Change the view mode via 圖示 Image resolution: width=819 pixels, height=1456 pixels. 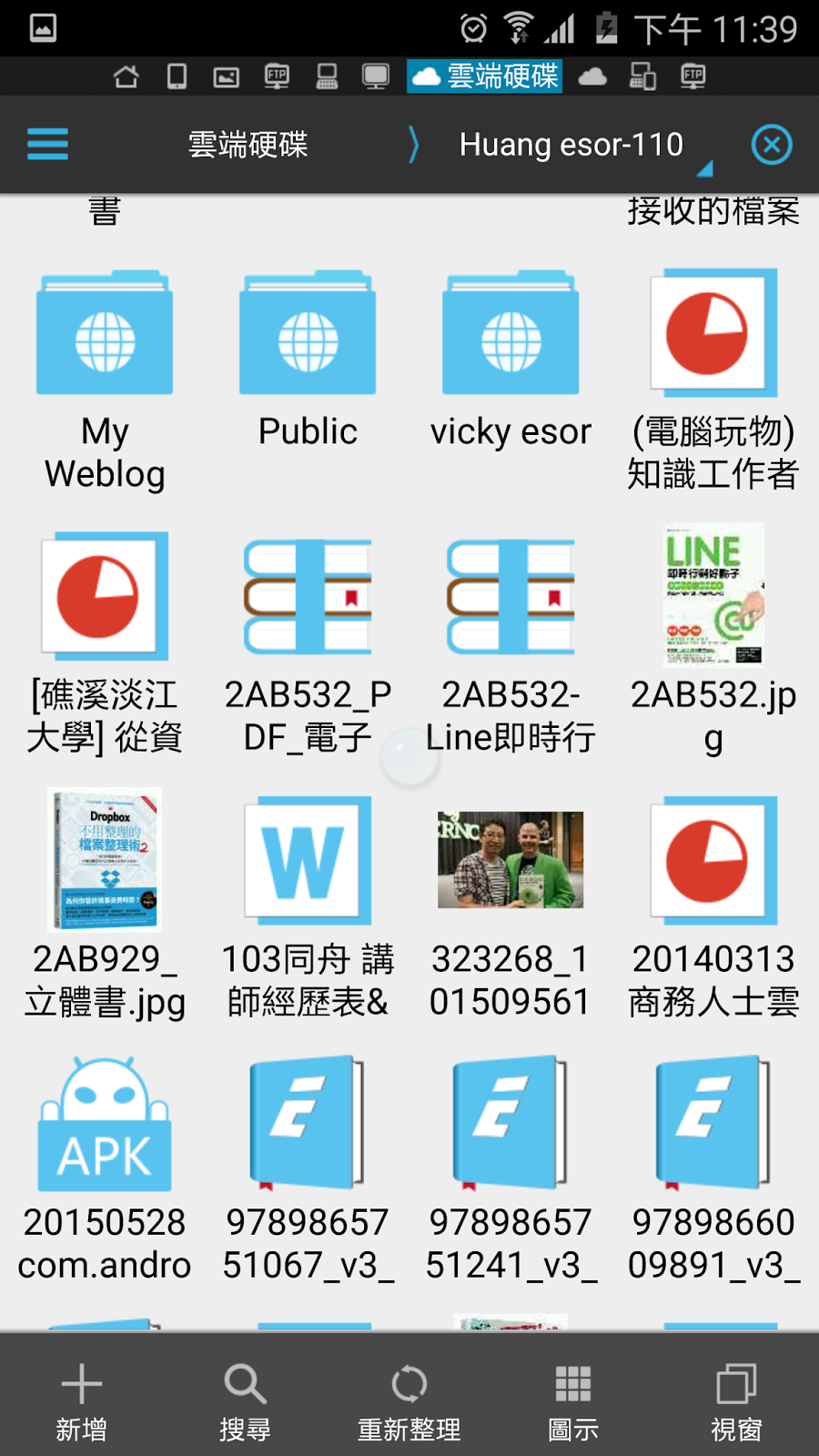pyautogui.click(x=573, y=1401)
